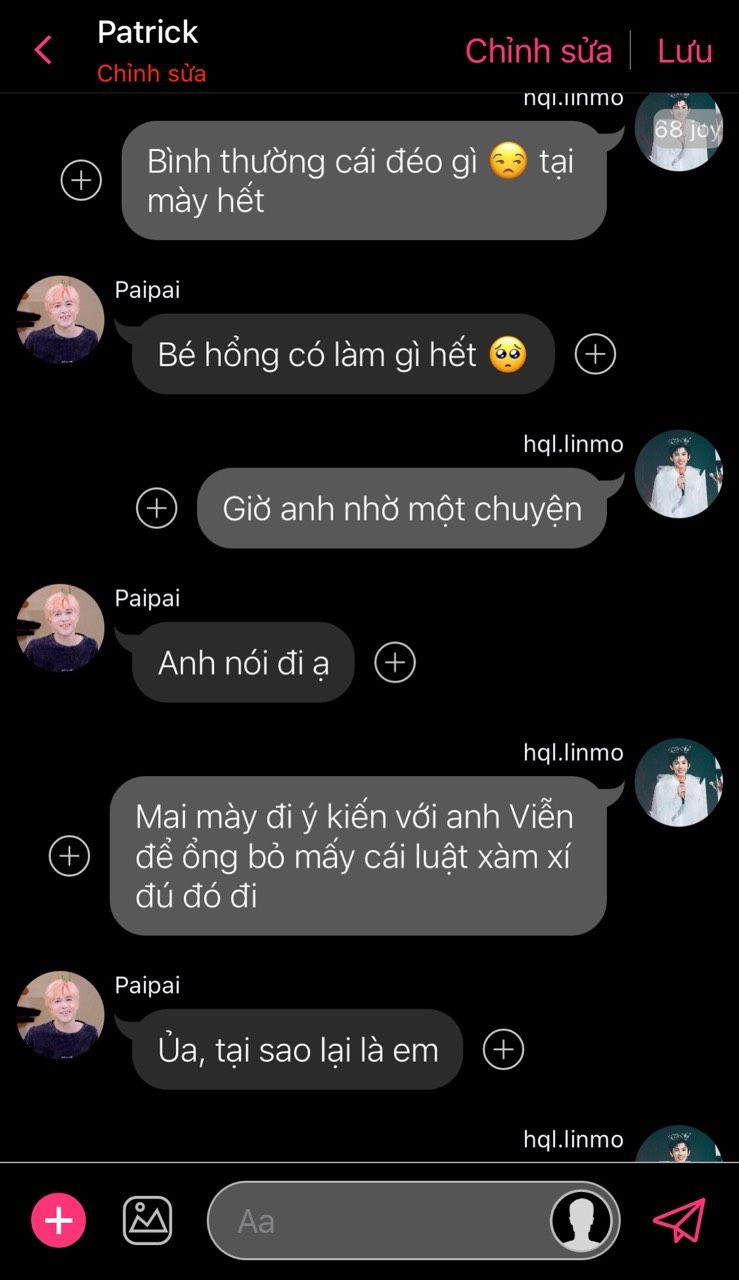The image size is (739, 1280).
Task: Open the image picker icon
Action: coord(147,1221)
